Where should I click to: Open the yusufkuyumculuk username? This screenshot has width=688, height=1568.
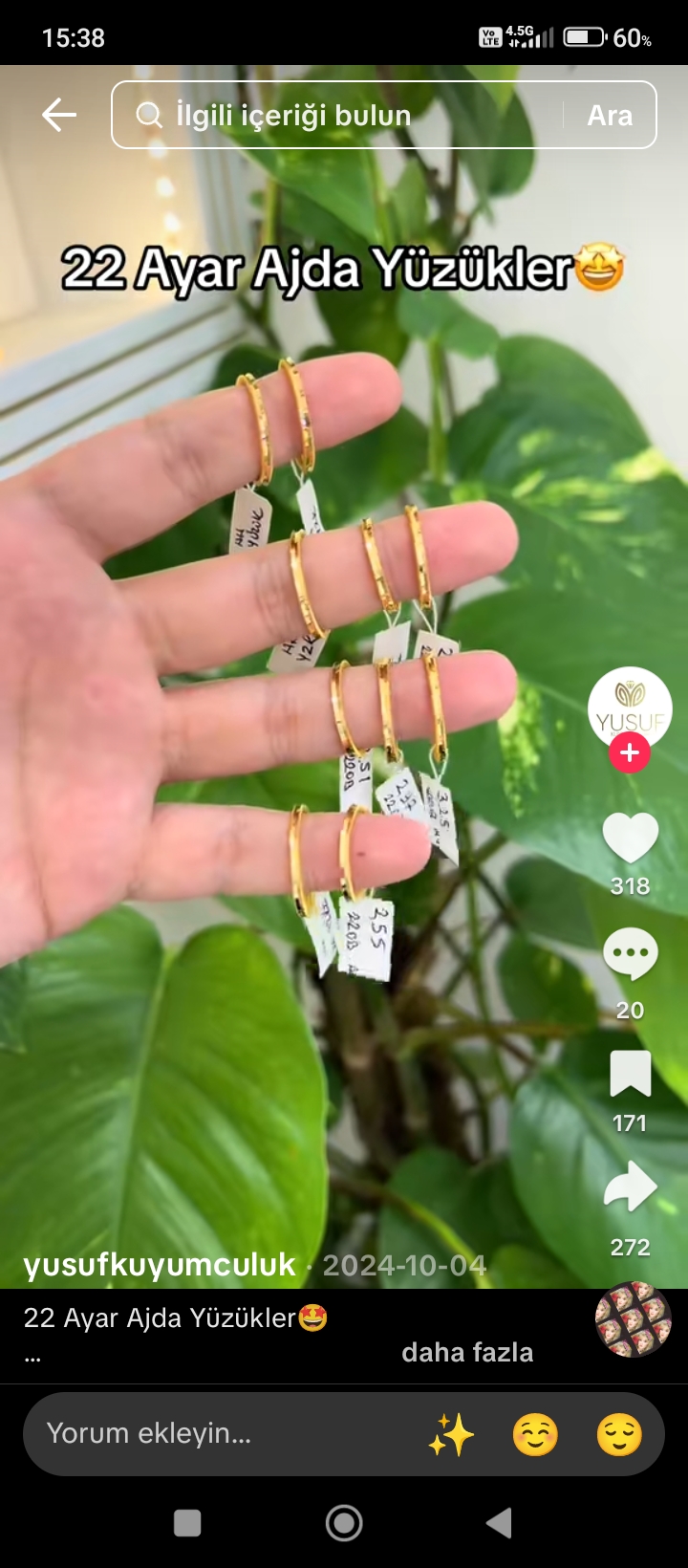tap(160, 1265)
